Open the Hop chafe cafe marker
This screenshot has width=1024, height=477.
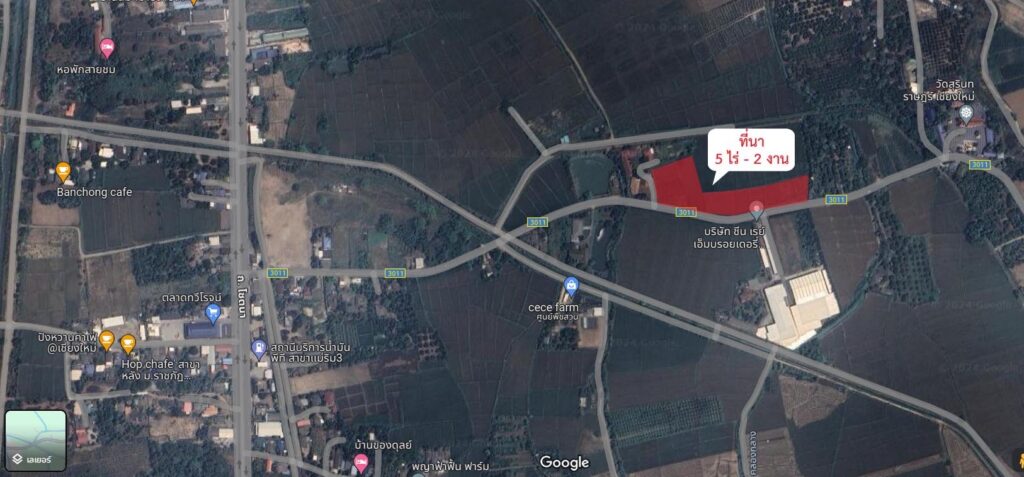[x=128, y=343]
